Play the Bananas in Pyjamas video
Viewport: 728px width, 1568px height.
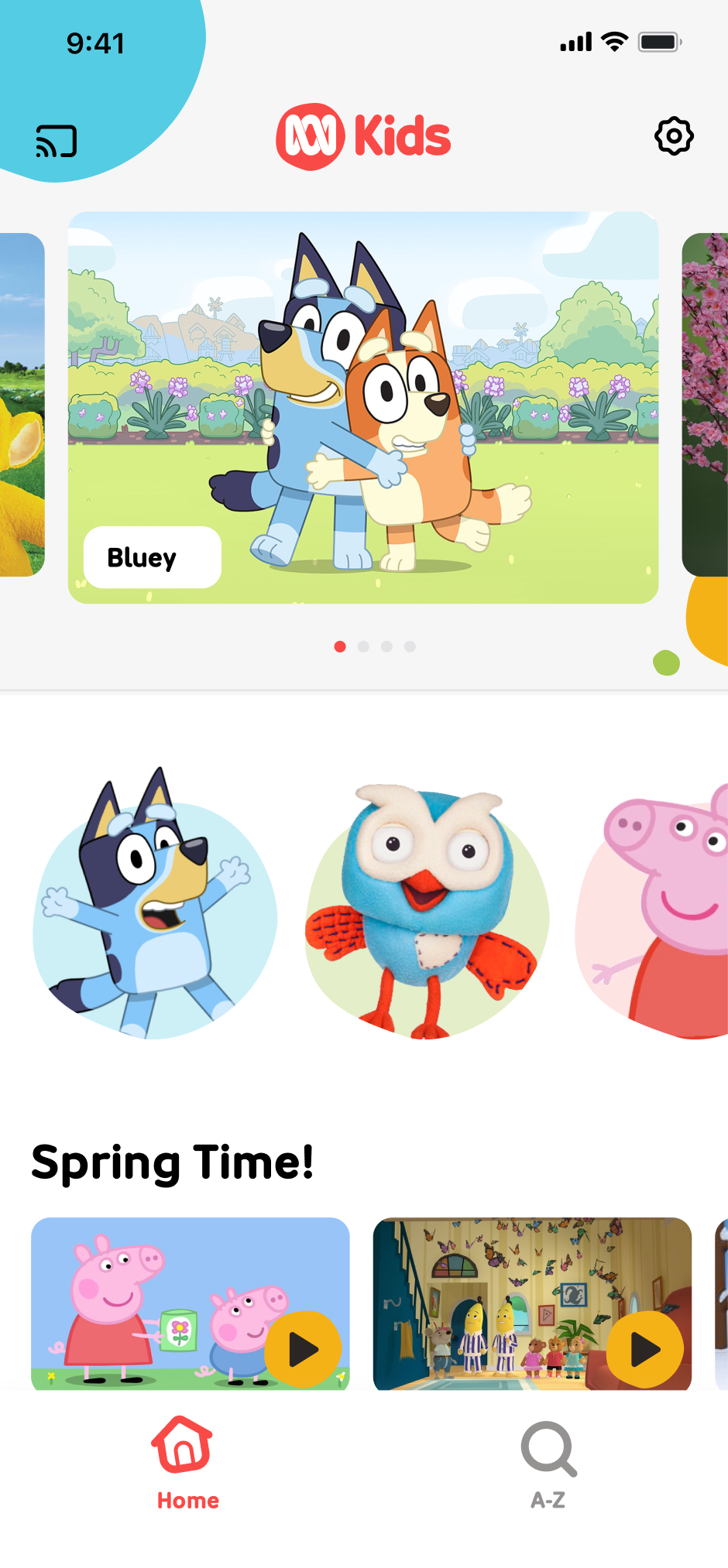pyautogui.click(x=644, y=1349)
